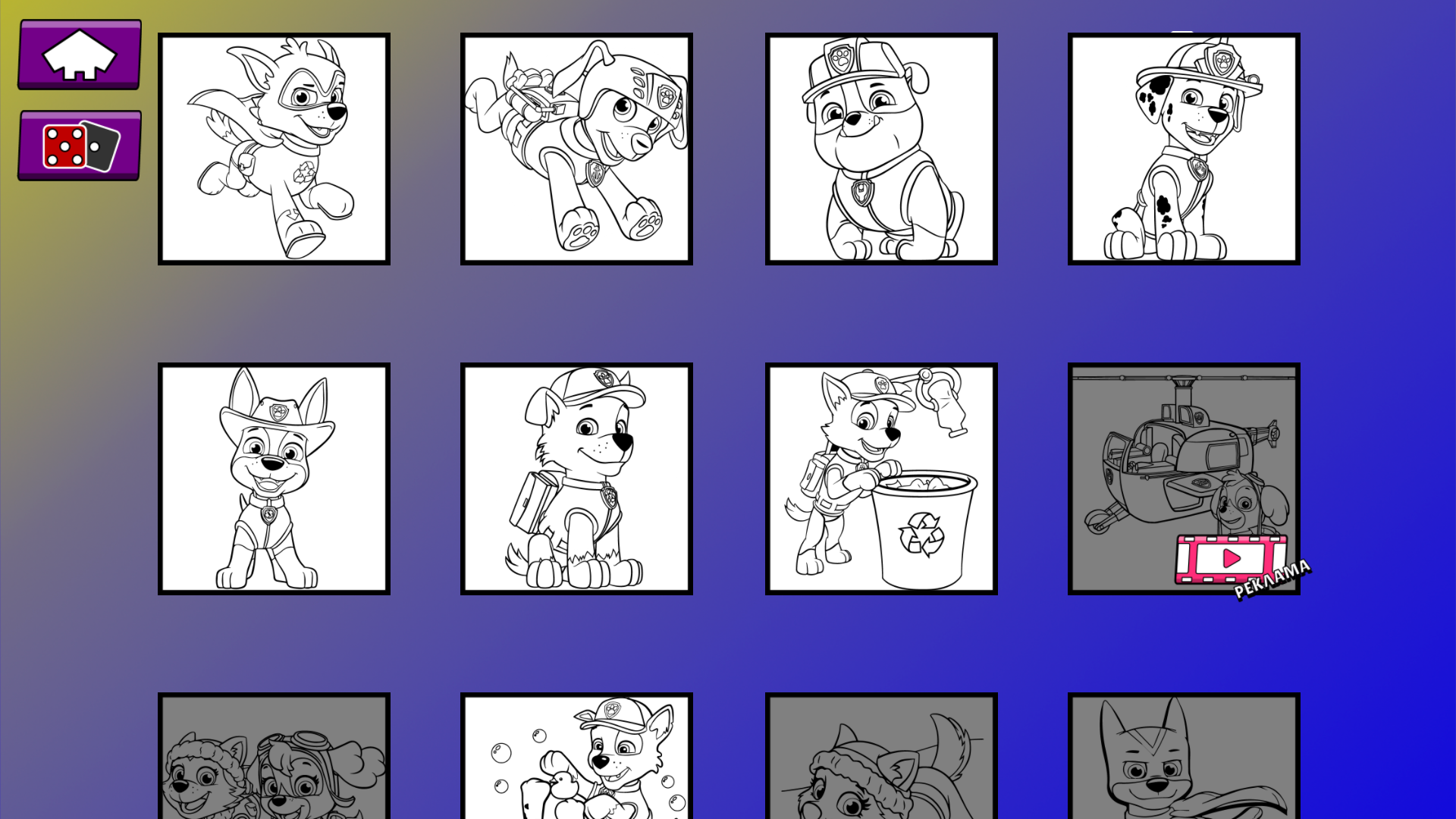Choose the bulldog in hard hat picture

pyautogui.click(x=881, y=149)
